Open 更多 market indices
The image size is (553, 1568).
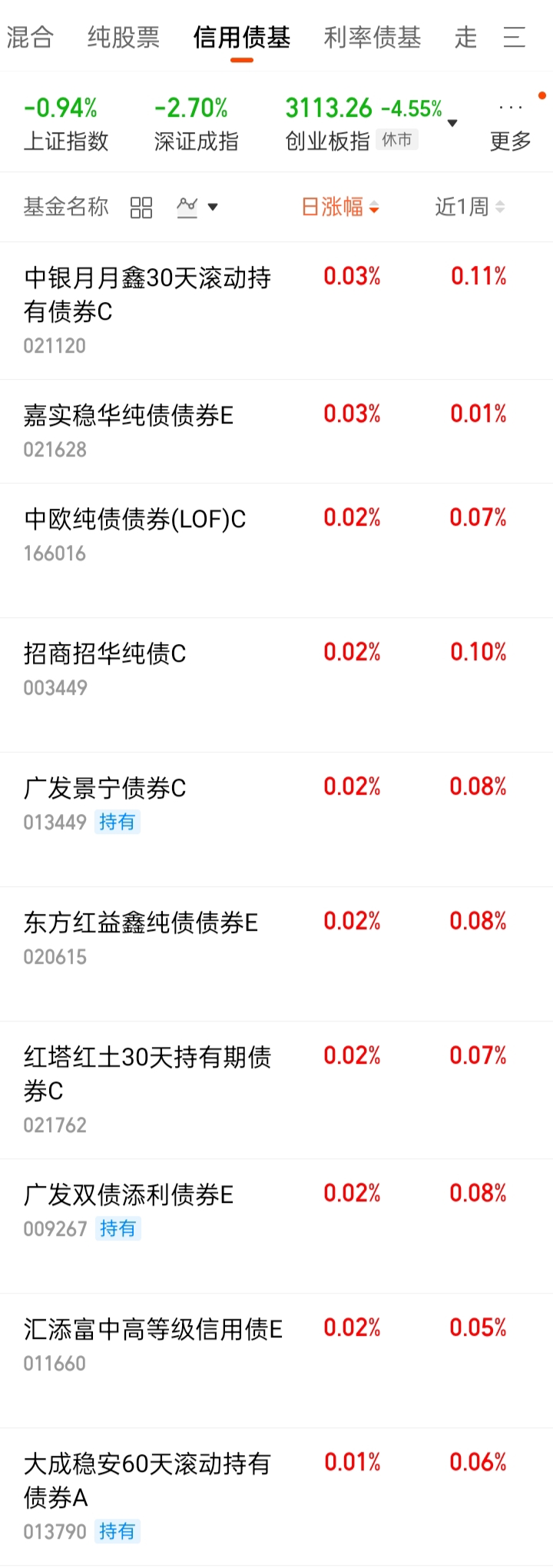pos(511,127)
